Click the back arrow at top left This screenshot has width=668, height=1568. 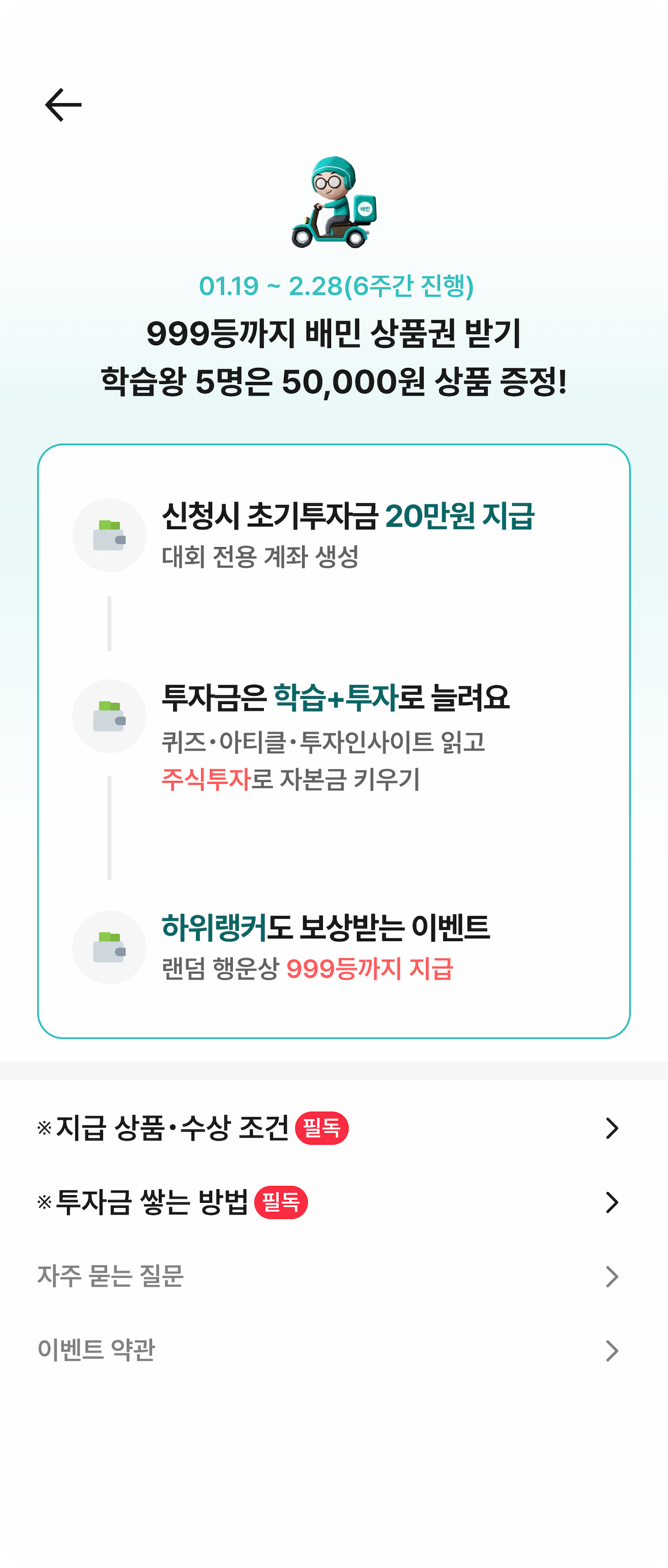[64, 104]
